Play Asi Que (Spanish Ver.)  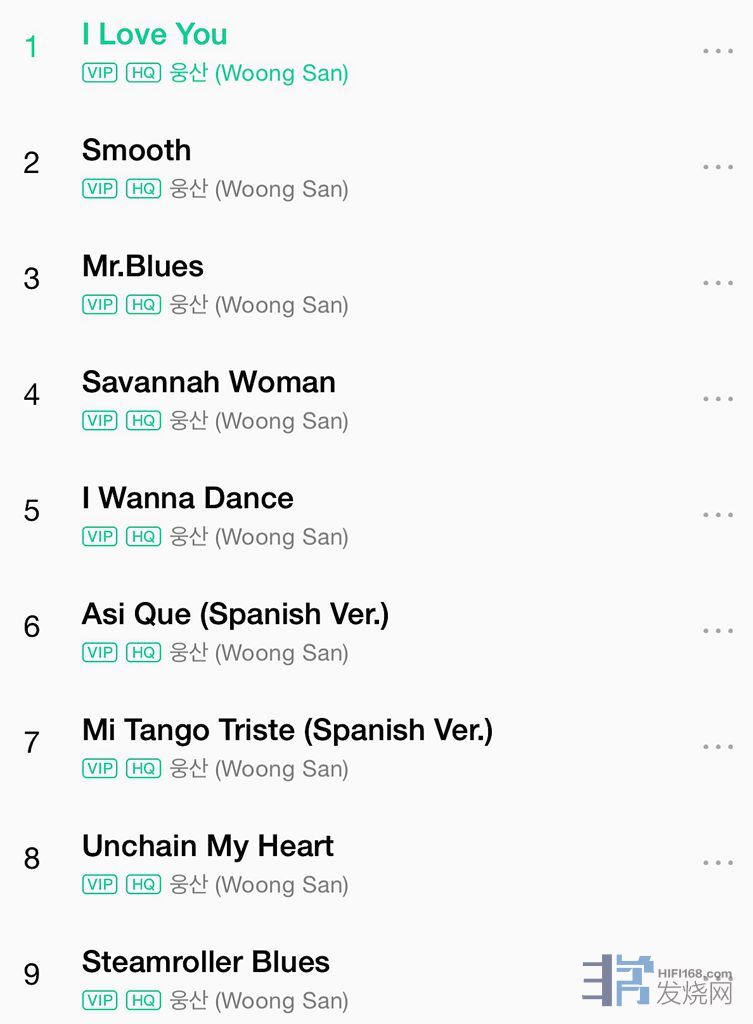point(235,615)
